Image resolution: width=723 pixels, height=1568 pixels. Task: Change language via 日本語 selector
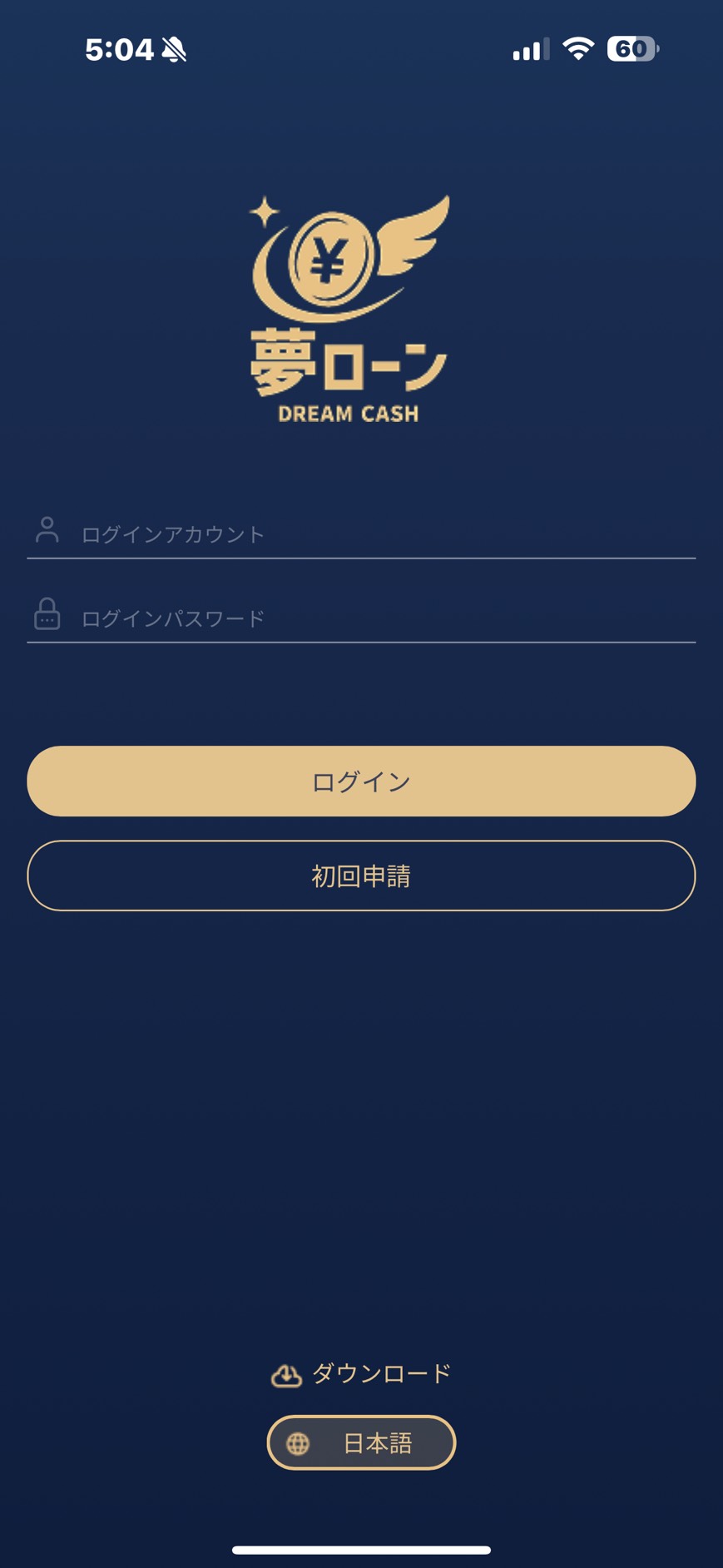(361, 1443)
